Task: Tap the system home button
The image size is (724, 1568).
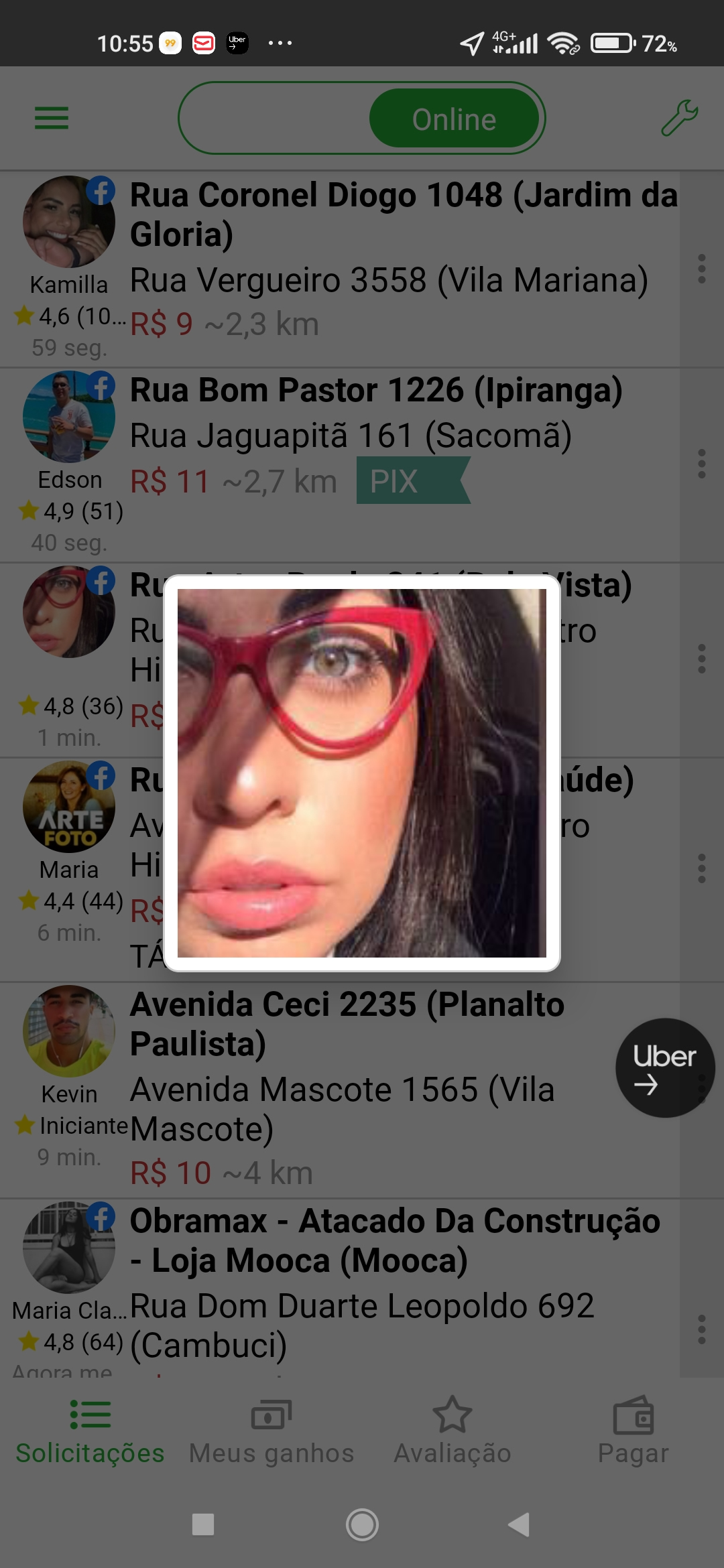Action: click(362, 1524)
